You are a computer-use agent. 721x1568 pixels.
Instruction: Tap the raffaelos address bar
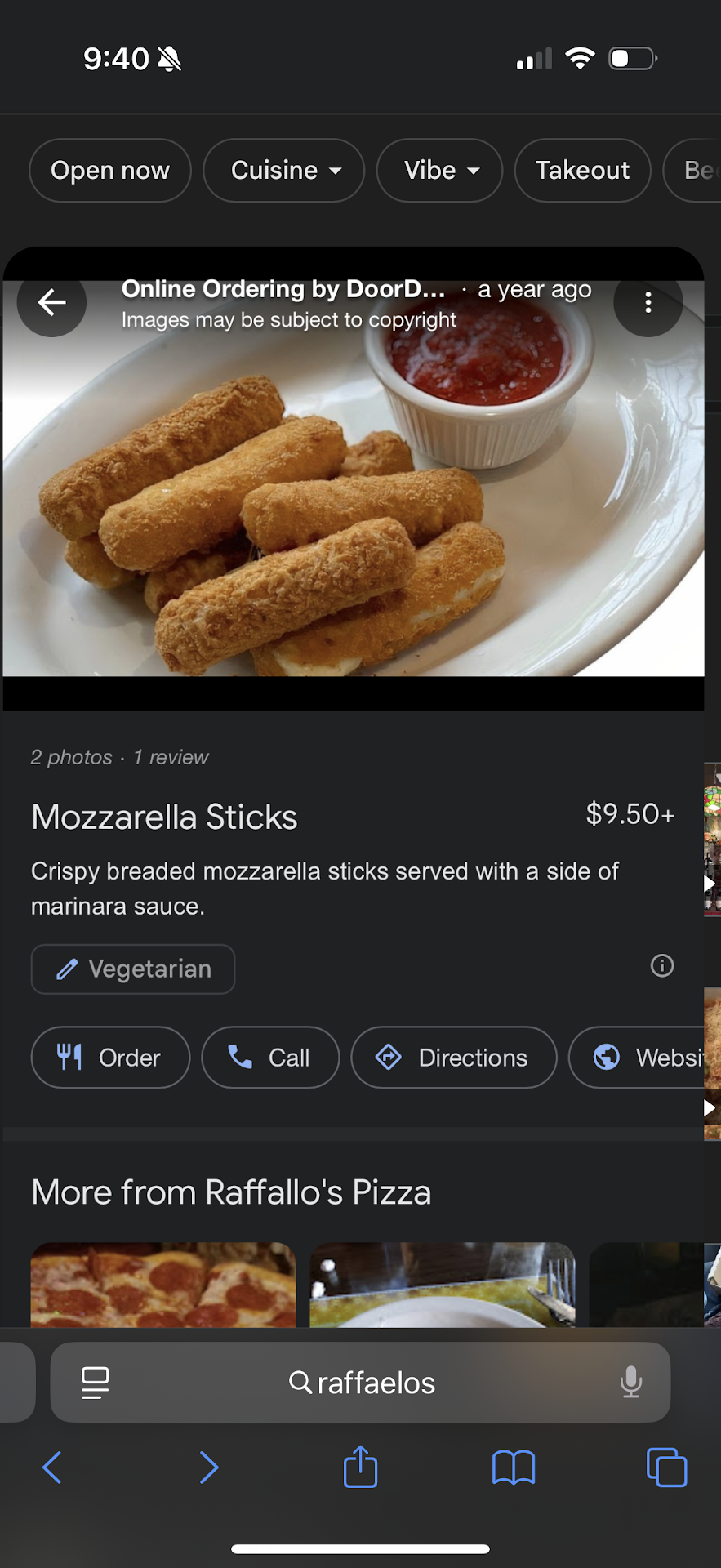pyautogui.click(x=363, y=1383)
